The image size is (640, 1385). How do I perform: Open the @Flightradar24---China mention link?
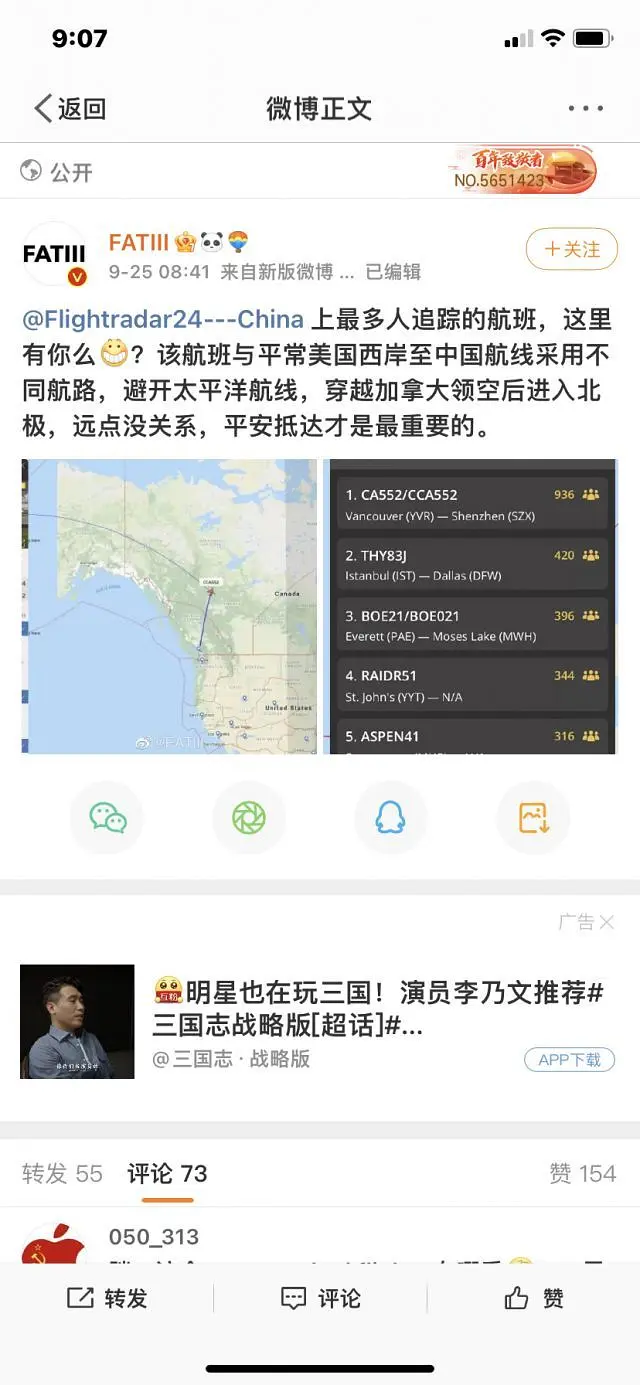coord(163,320)
